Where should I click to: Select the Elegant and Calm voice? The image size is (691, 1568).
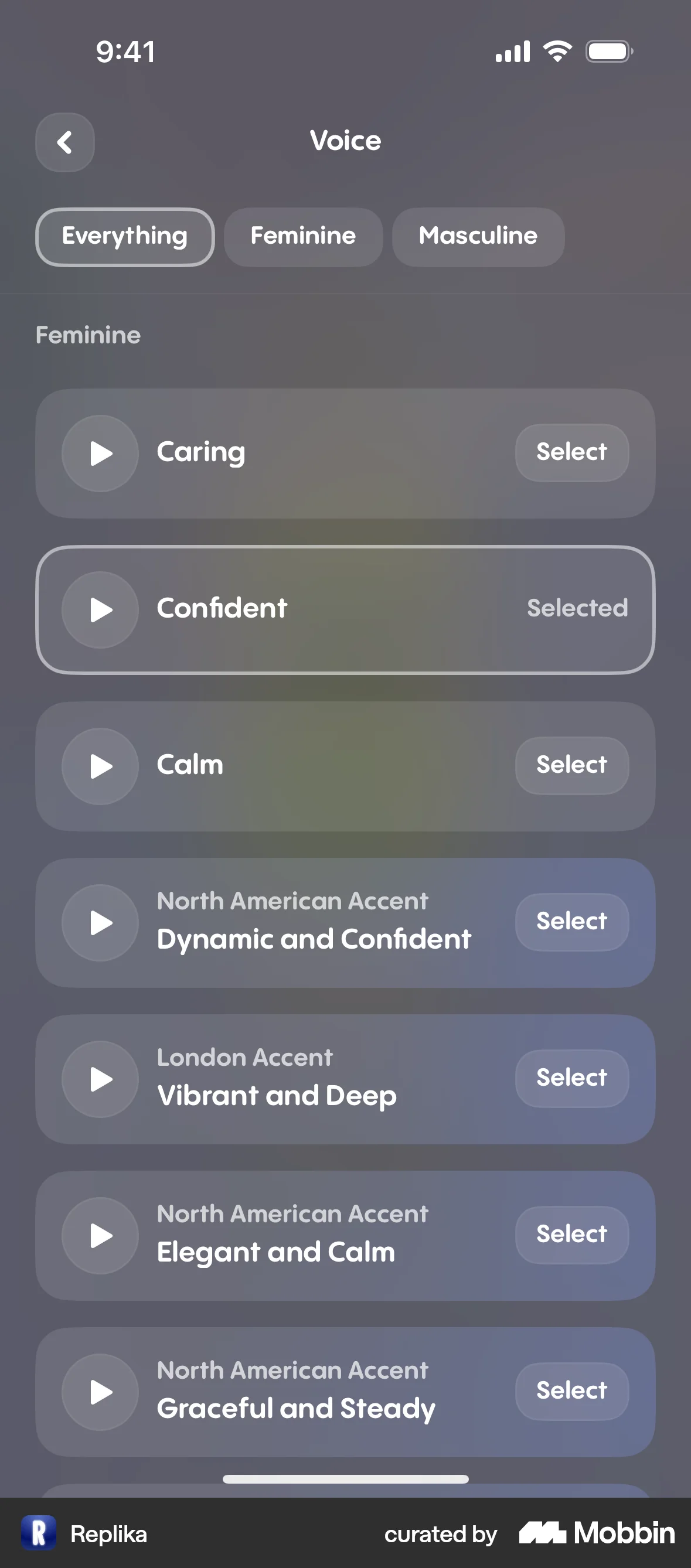click(571, 1234)
